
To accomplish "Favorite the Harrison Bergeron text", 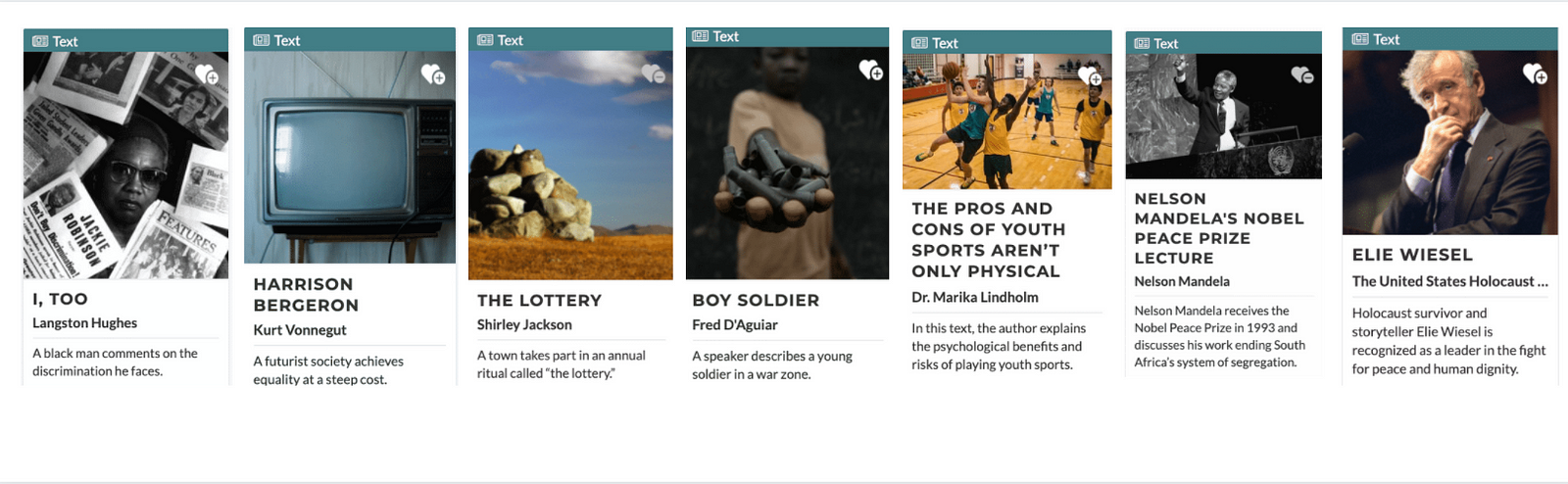I will coord(433,74).
